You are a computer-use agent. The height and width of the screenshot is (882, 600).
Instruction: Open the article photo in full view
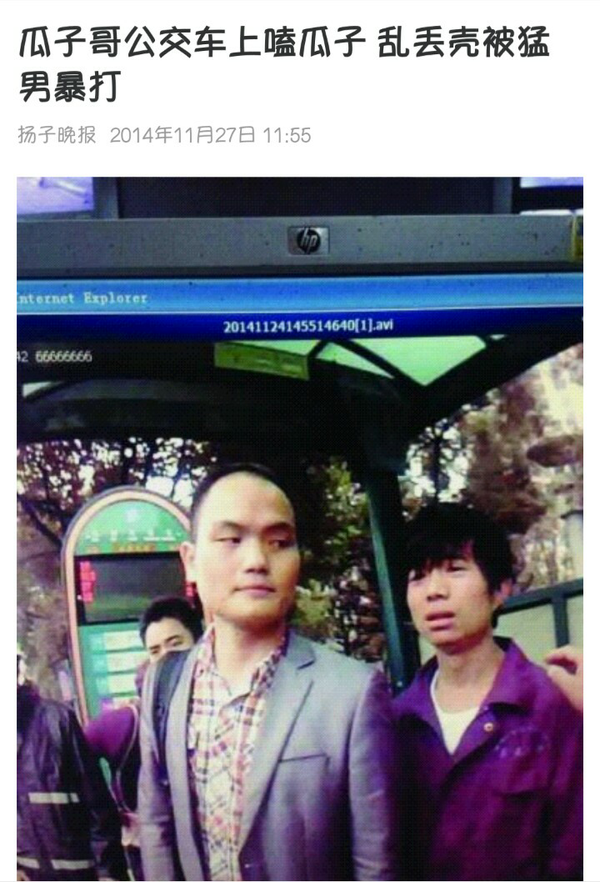click(x=300, y=528)
